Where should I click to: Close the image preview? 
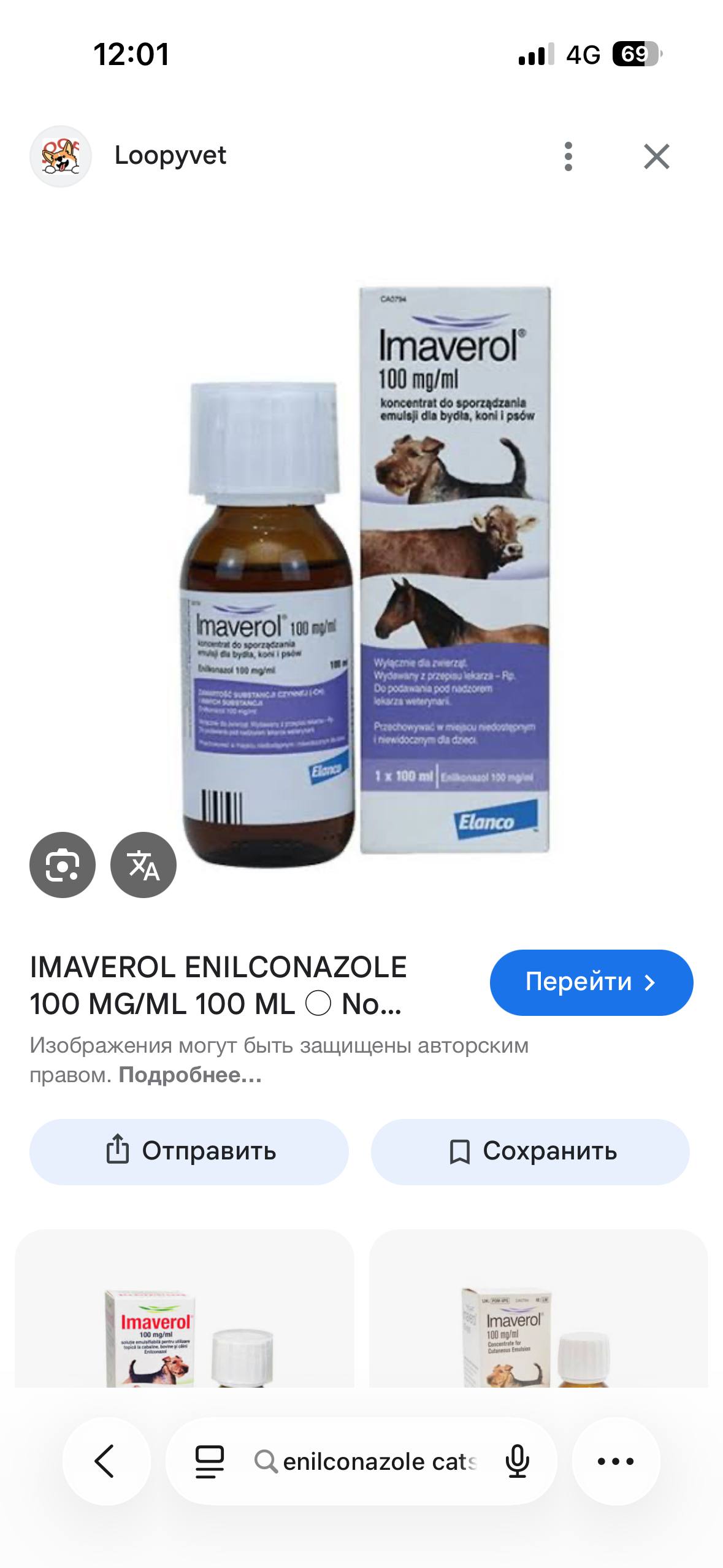(x=656, y=157)
